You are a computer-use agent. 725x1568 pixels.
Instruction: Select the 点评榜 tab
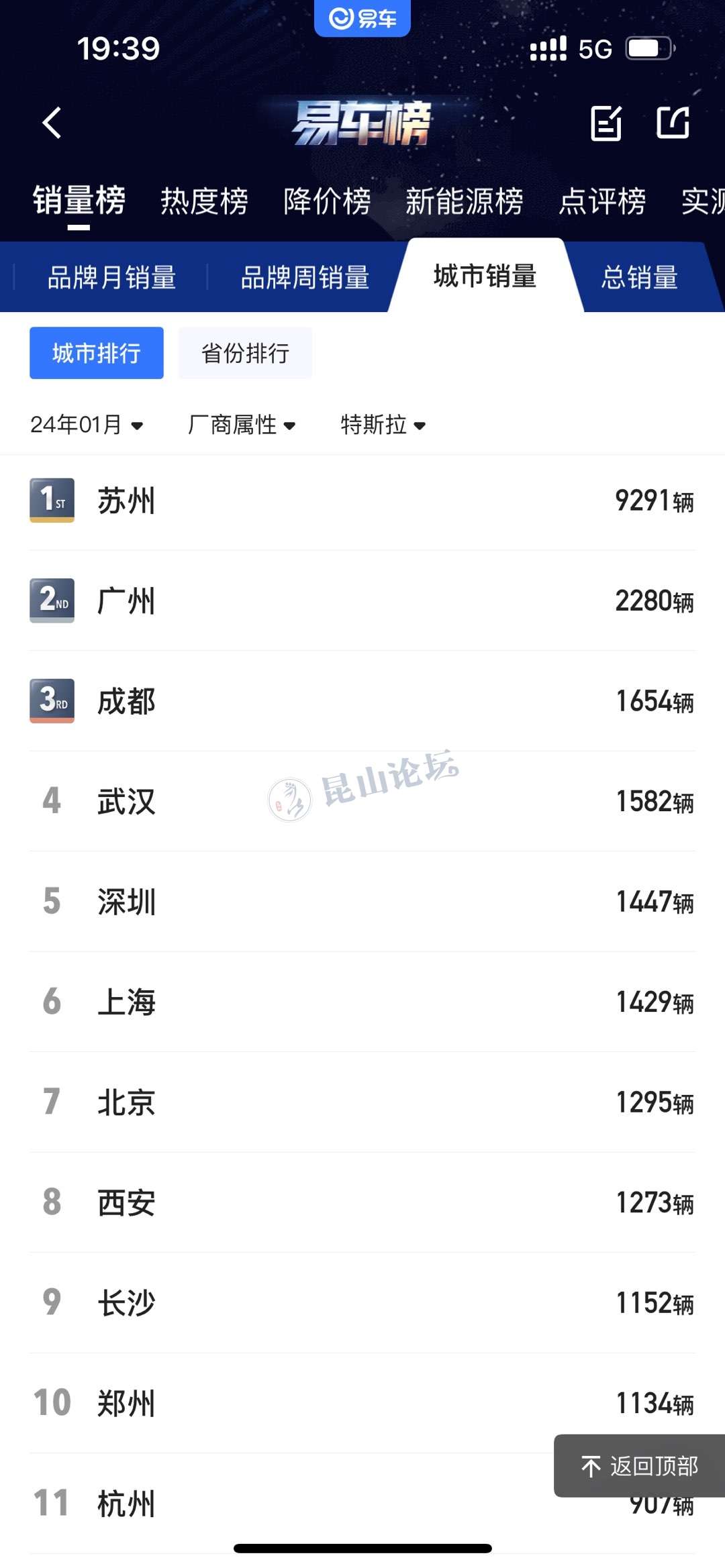click(602, 201)
